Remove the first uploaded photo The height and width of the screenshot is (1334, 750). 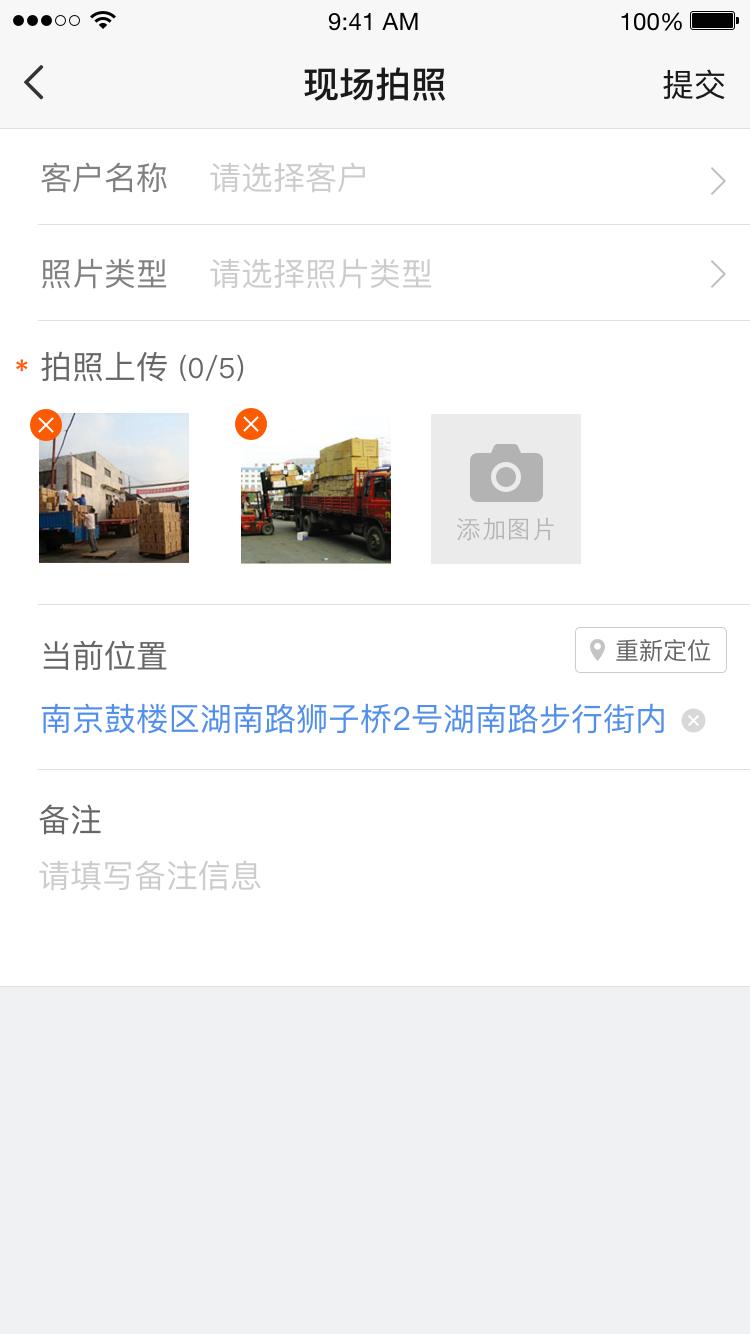46,425
